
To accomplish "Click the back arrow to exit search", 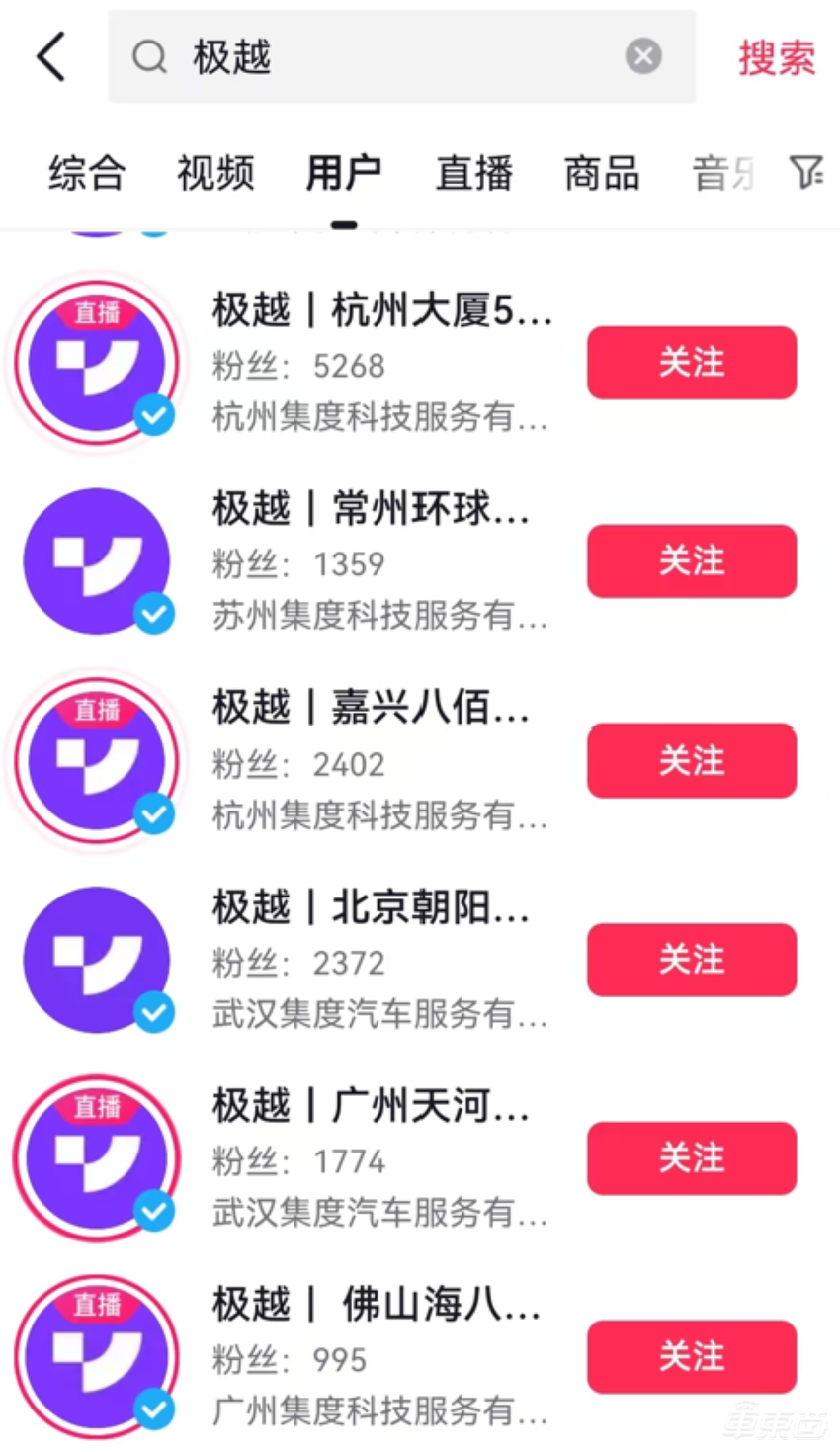I will [50, 56].
